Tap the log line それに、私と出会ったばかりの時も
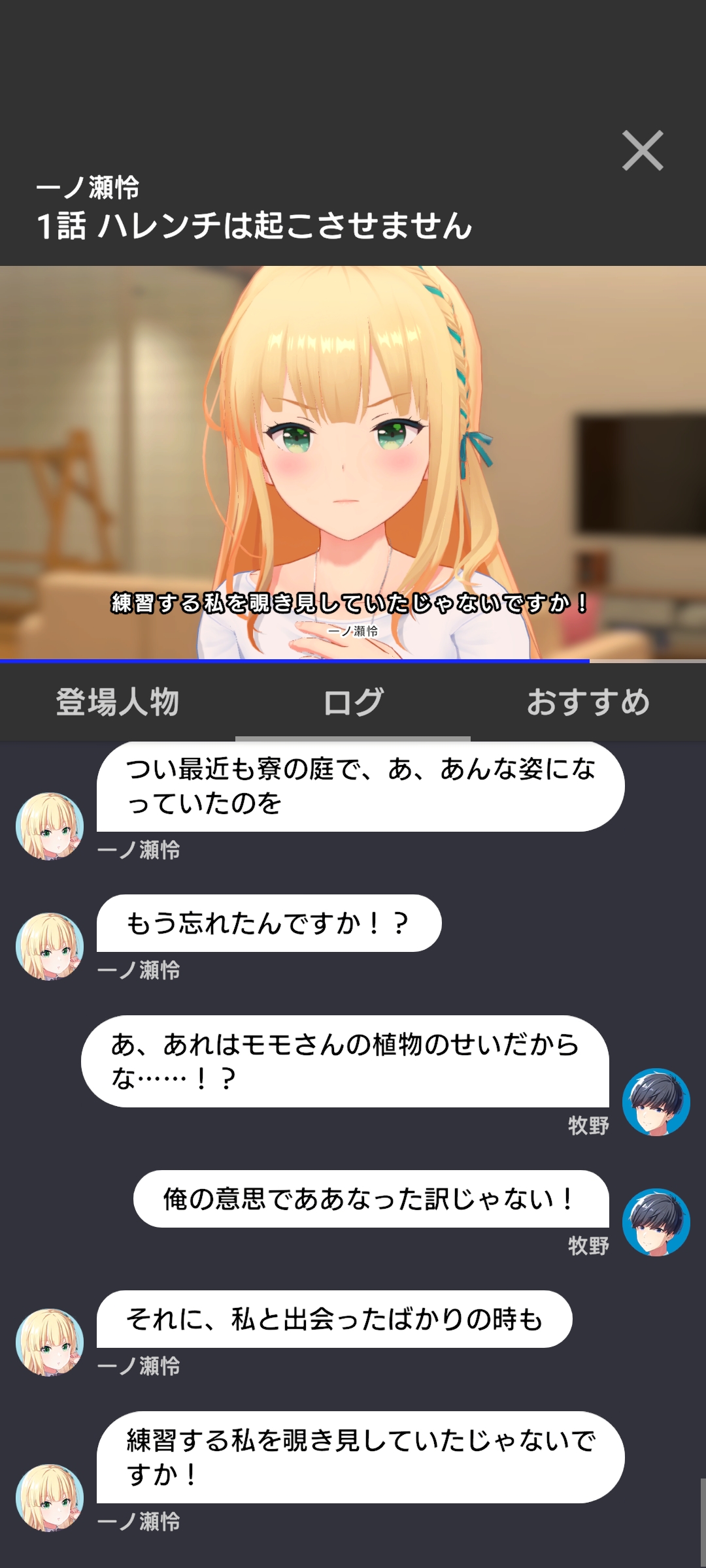Viewport: 706px width, 1568px height. [334, 1319]
